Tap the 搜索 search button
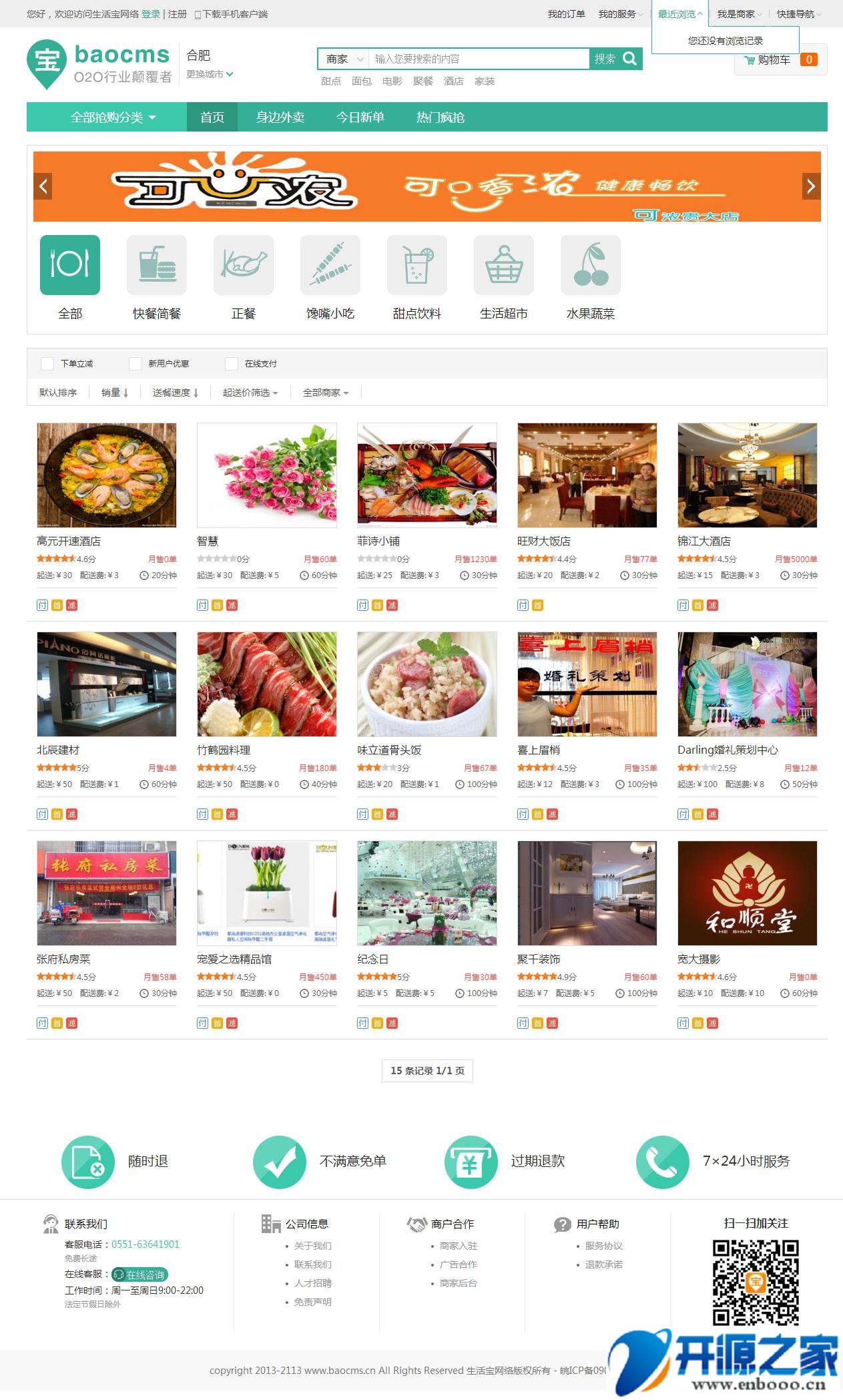843x1400 pixels. tap(615, 59)
